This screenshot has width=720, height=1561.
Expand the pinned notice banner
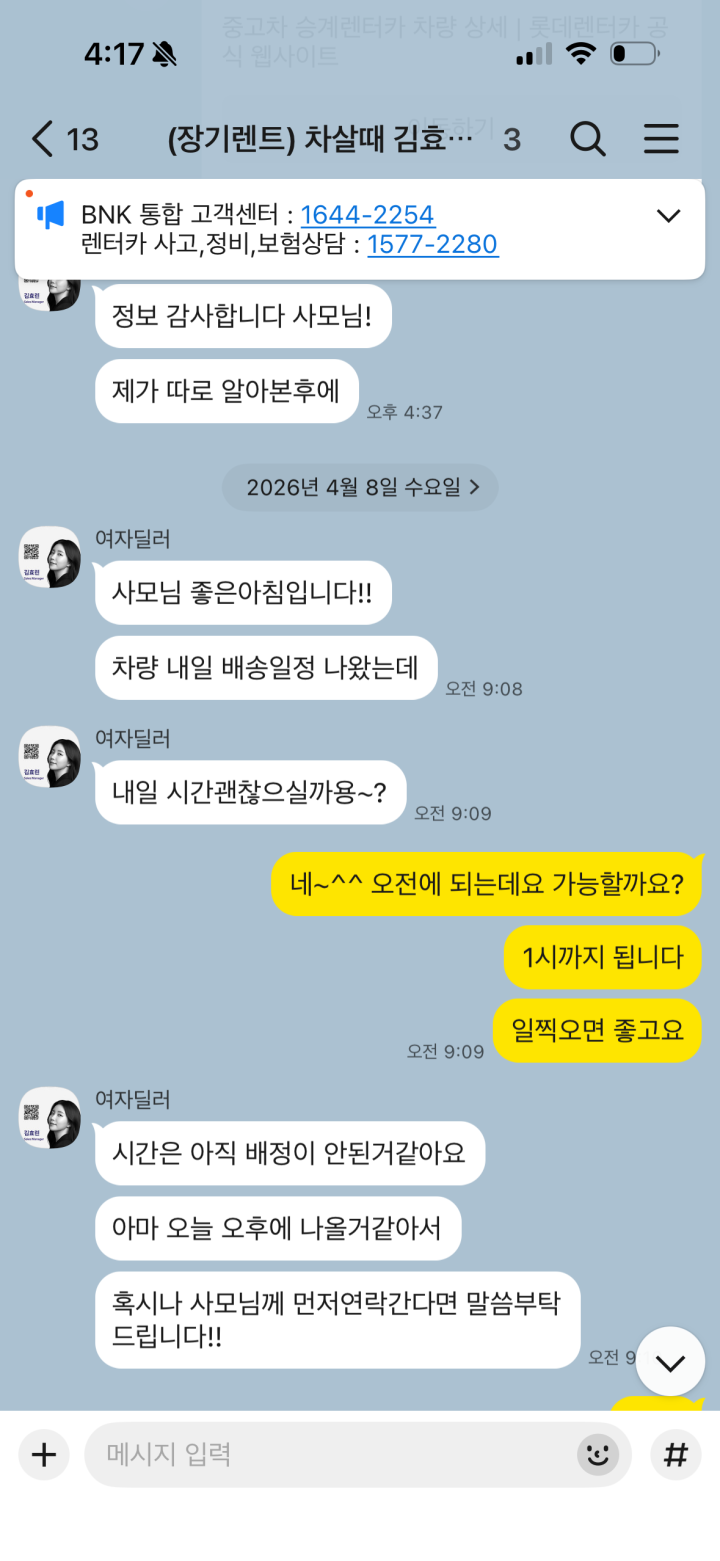point(667,215)
